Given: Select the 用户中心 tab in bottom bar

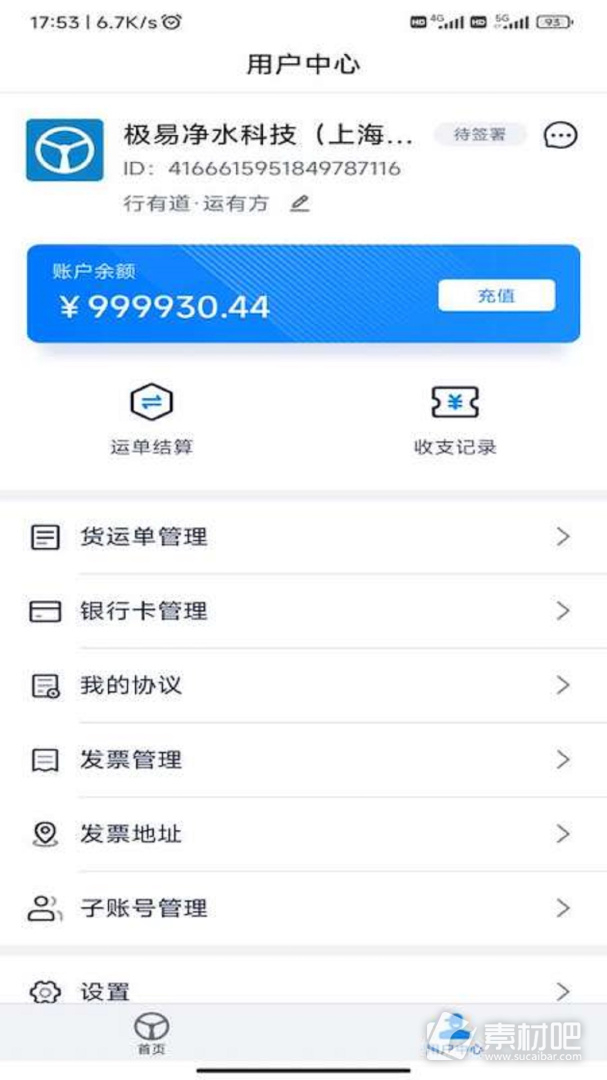Looking at the screenshot, I should pyautogui.click(x=455, y=1034).
